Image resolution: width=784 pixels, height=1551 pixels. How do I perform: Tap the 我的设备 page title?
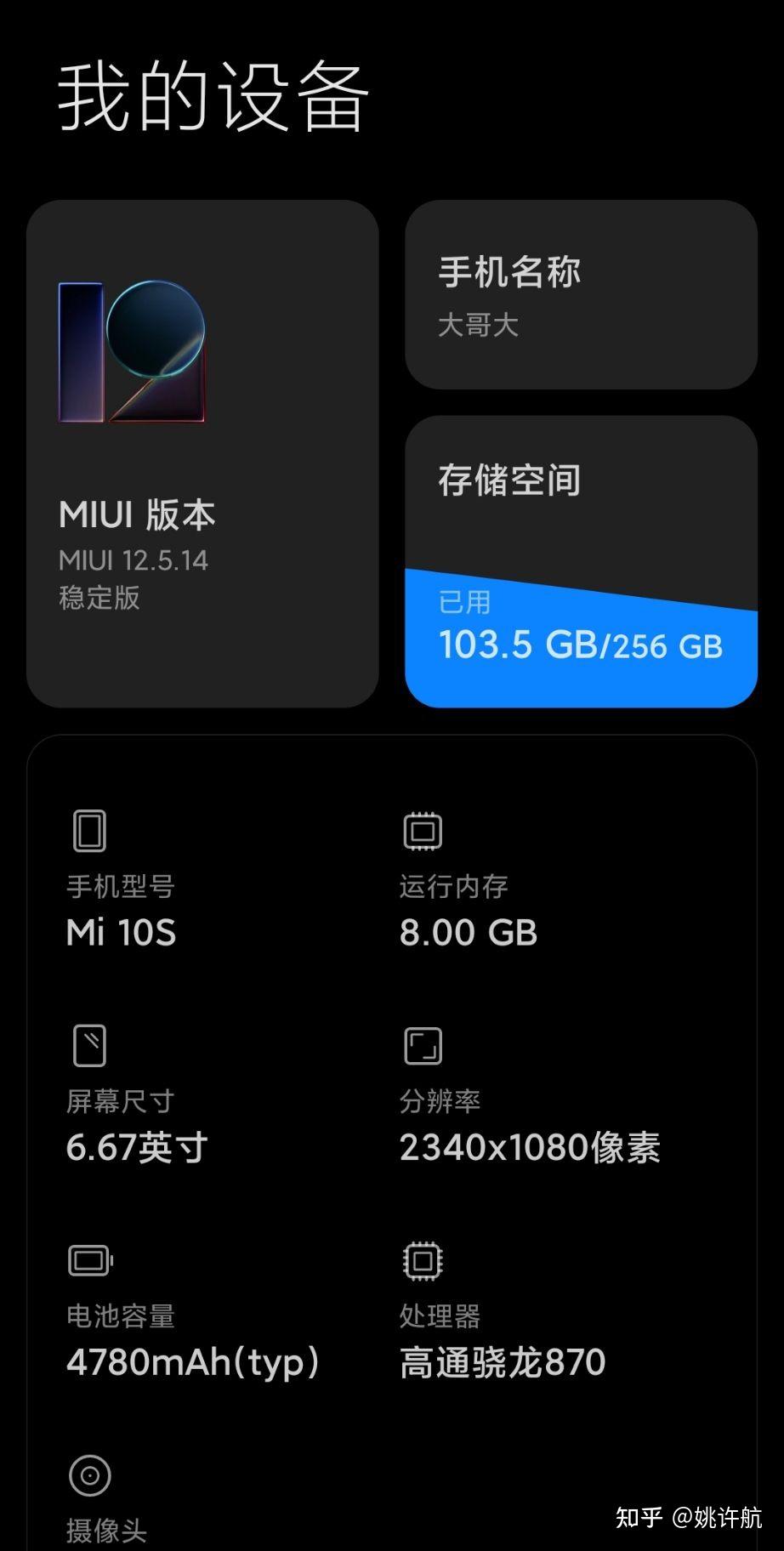[x=213, y=96]
